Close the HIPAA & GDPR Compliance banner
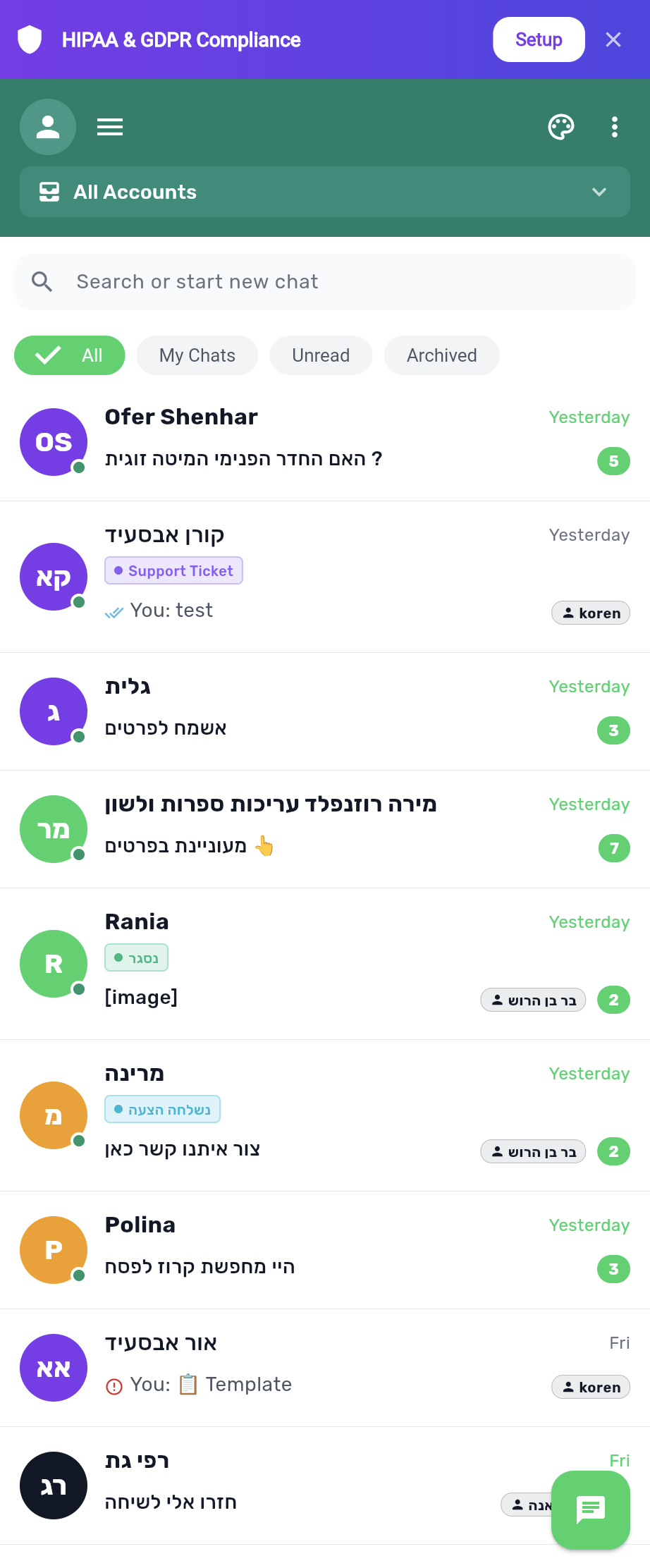The width and height of the screenshot is (650, 1568). pos(613,39)
